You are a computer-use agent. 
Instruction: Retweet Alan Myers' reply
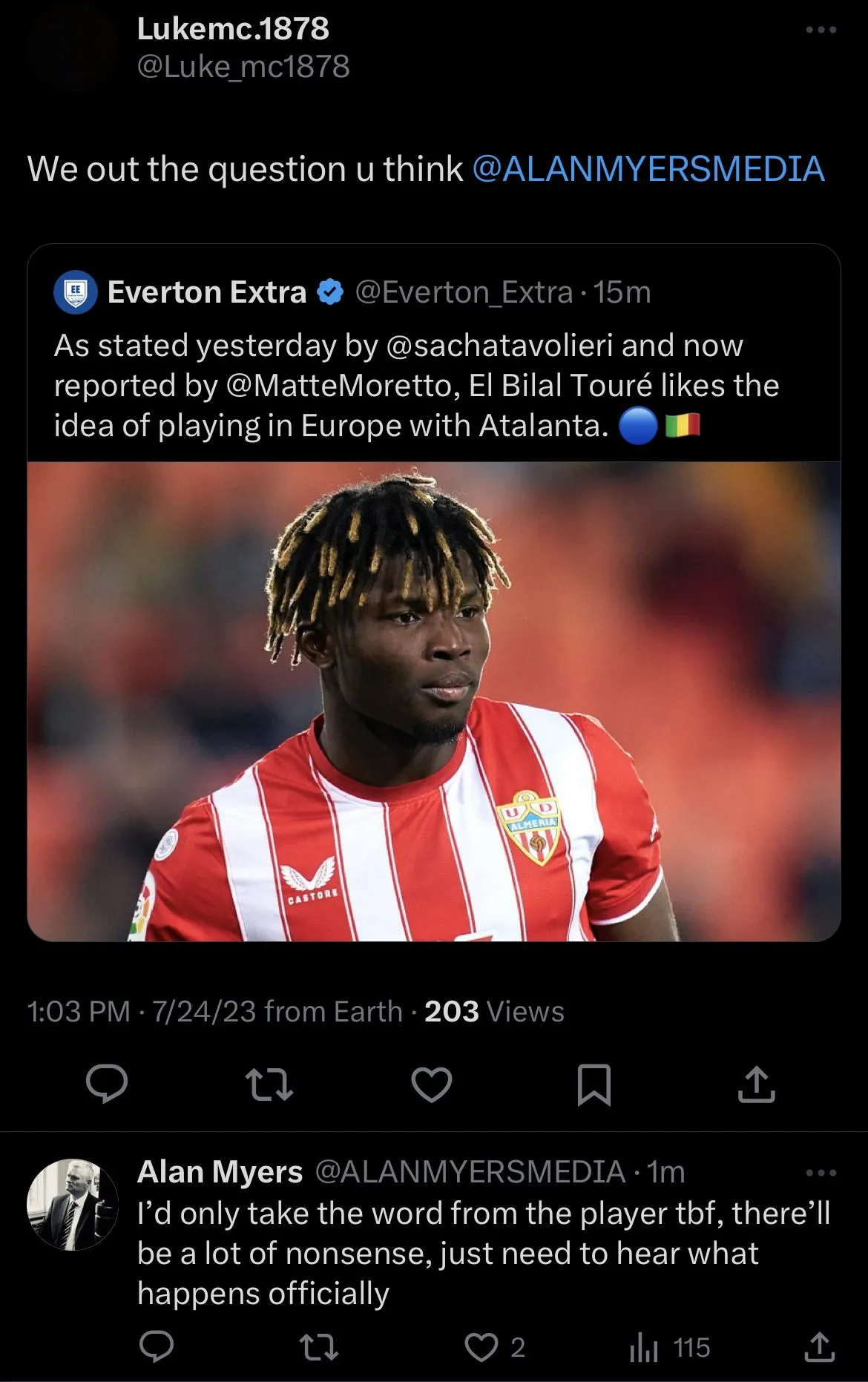(318, 1346)
